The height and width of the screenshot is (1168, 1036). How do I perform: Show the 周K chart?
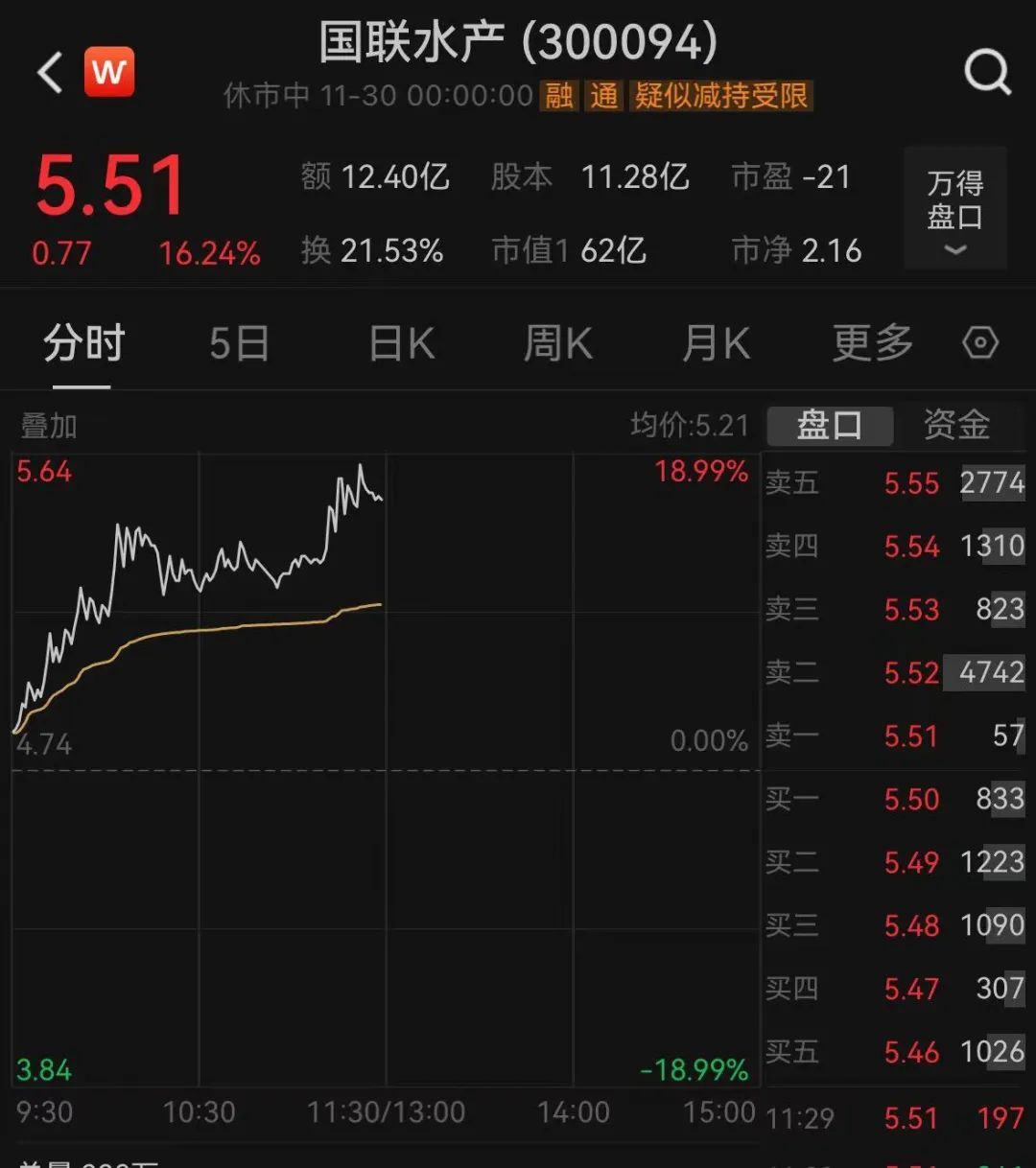click(x=557, y=343)
